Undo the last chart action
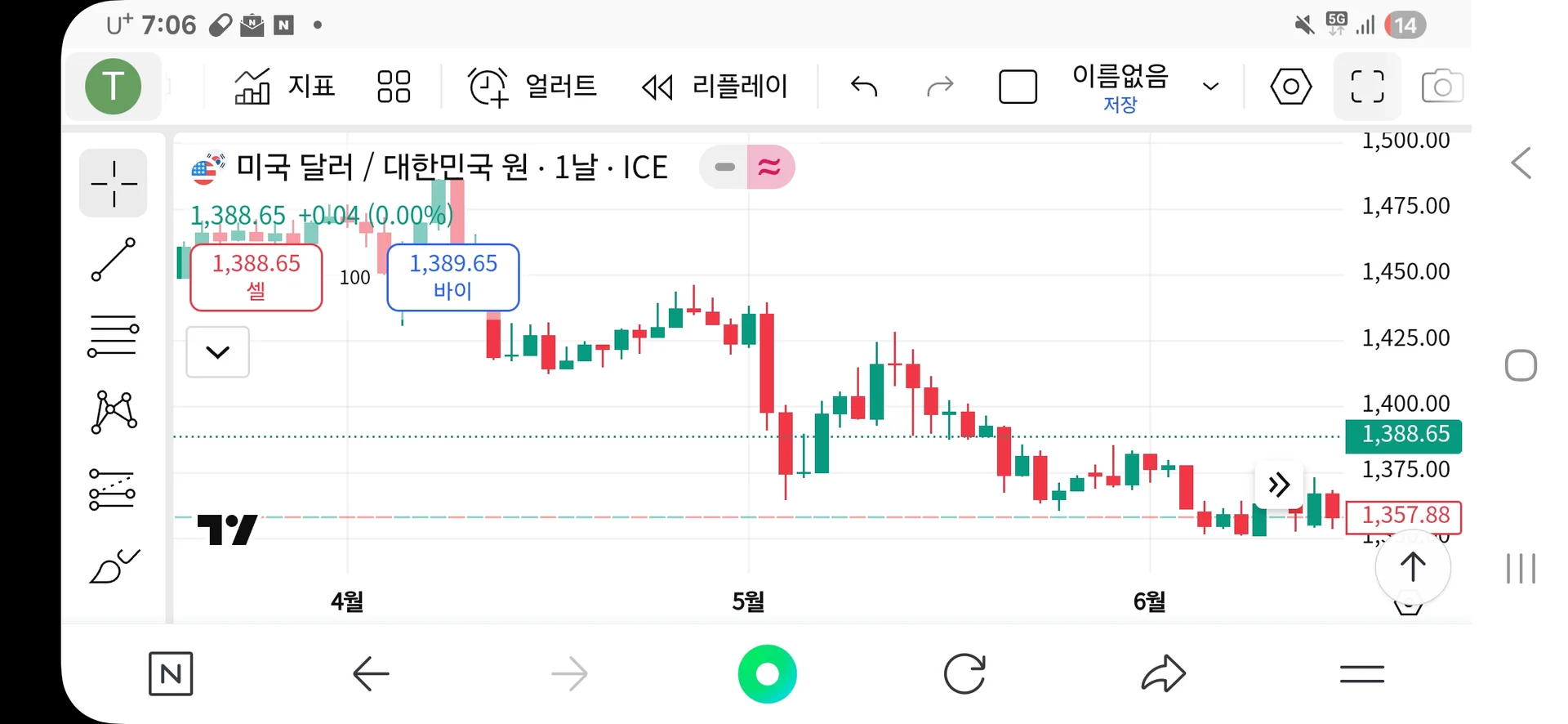The image size is (1568, 724). [864, 87]
